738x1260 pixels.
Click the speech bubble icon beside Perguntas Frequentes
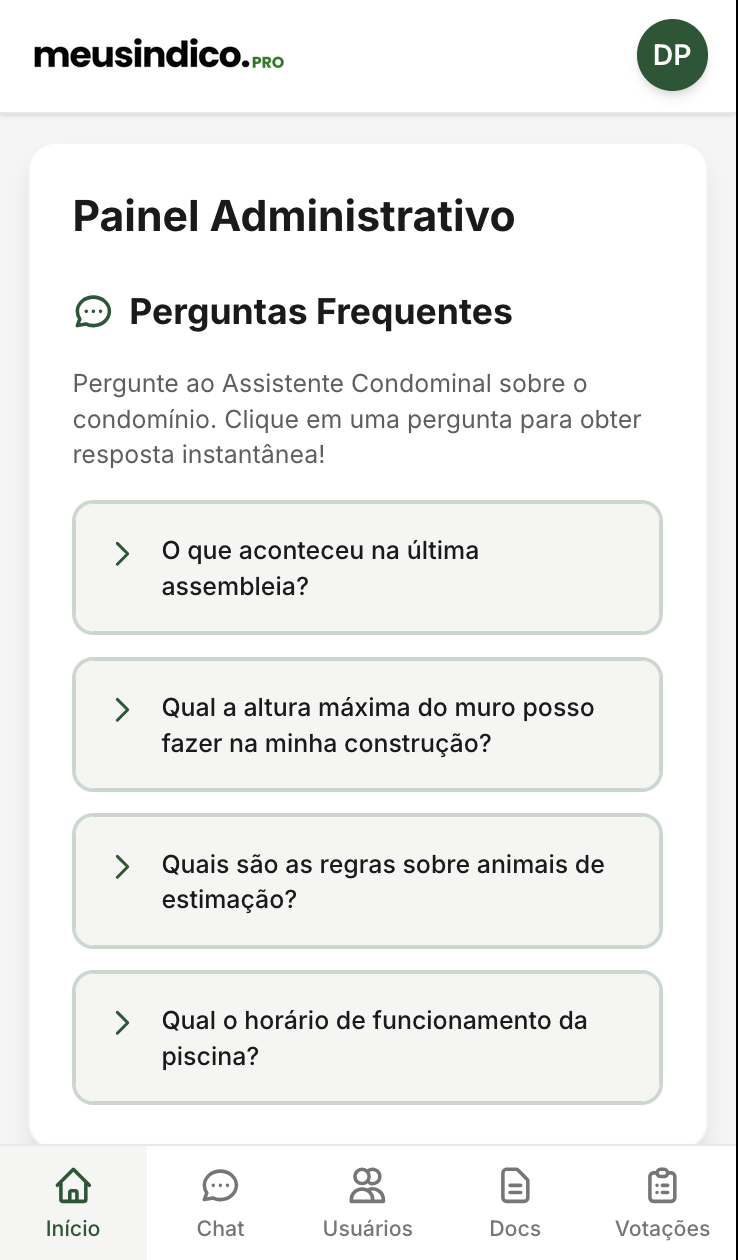[x=93, y=311]
